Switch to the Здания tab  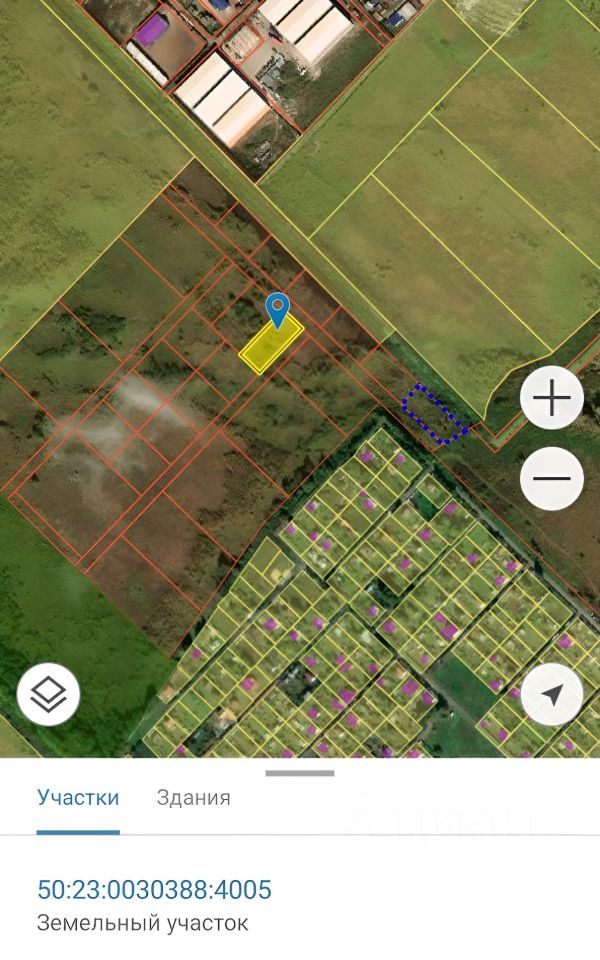coord(193,798)
